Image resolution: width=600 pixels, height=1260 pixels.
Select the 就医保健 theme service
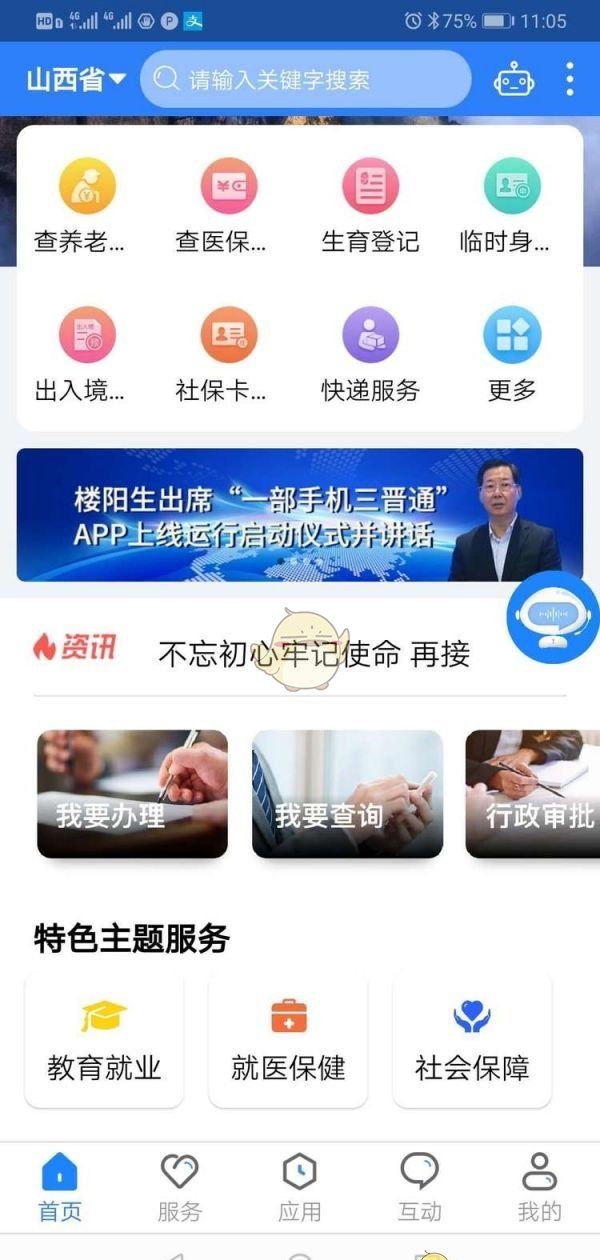[x=288, y=1040]
